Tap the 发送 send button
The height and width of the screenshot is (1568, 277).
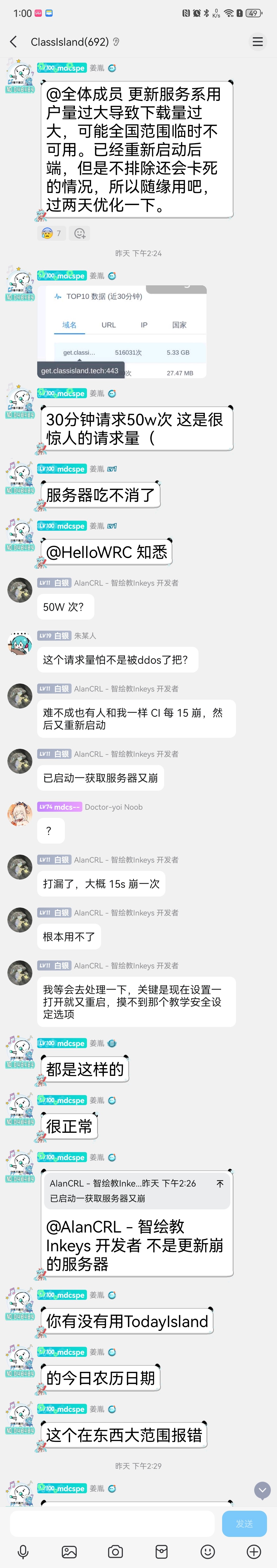coord(244,1523)
